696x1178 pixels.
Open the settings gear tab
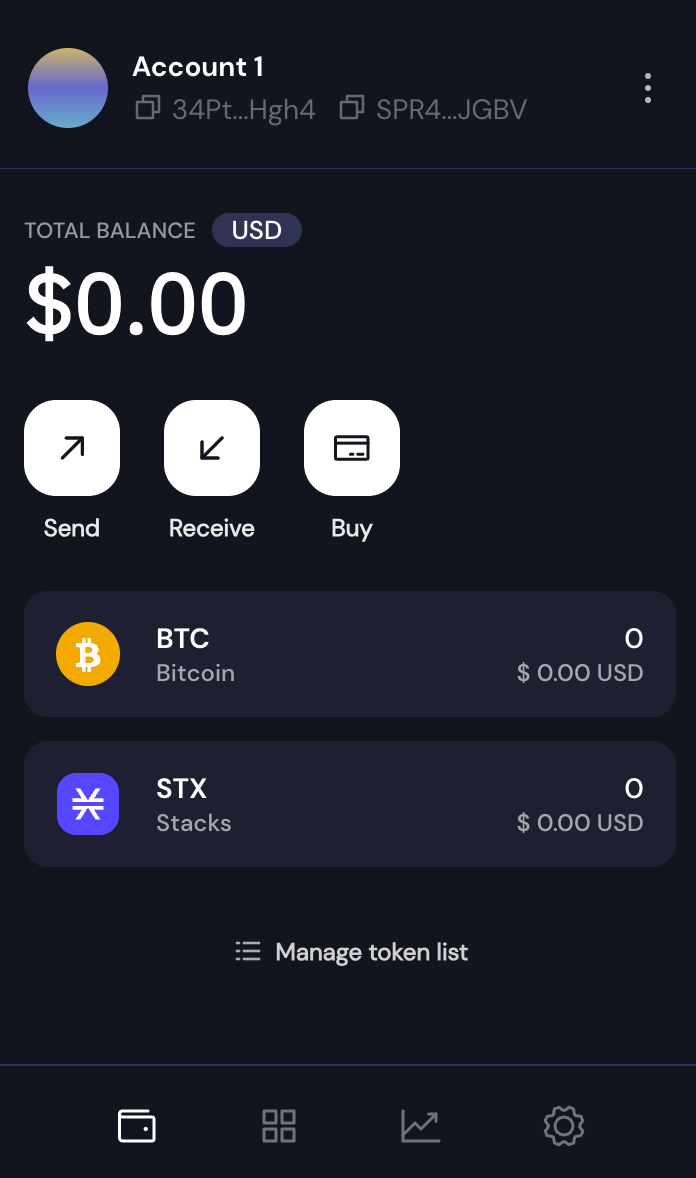pyautogui.click(x=564, y=1125)
